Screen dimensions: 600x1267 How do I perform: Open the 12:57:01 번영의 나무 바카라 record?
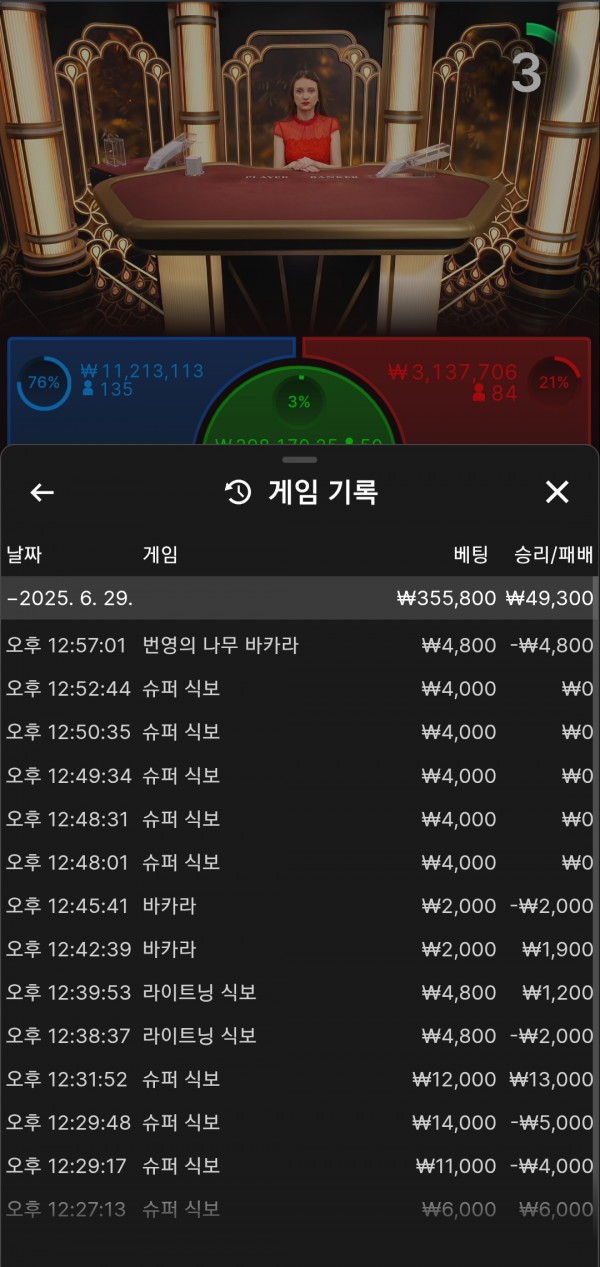300,645
